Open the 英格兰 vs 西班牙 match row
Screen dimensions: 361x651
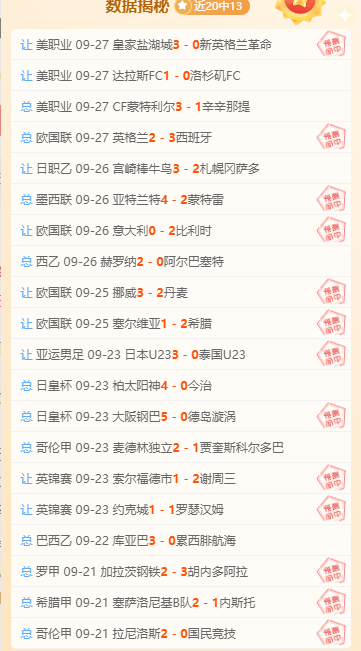pos(181,137)
